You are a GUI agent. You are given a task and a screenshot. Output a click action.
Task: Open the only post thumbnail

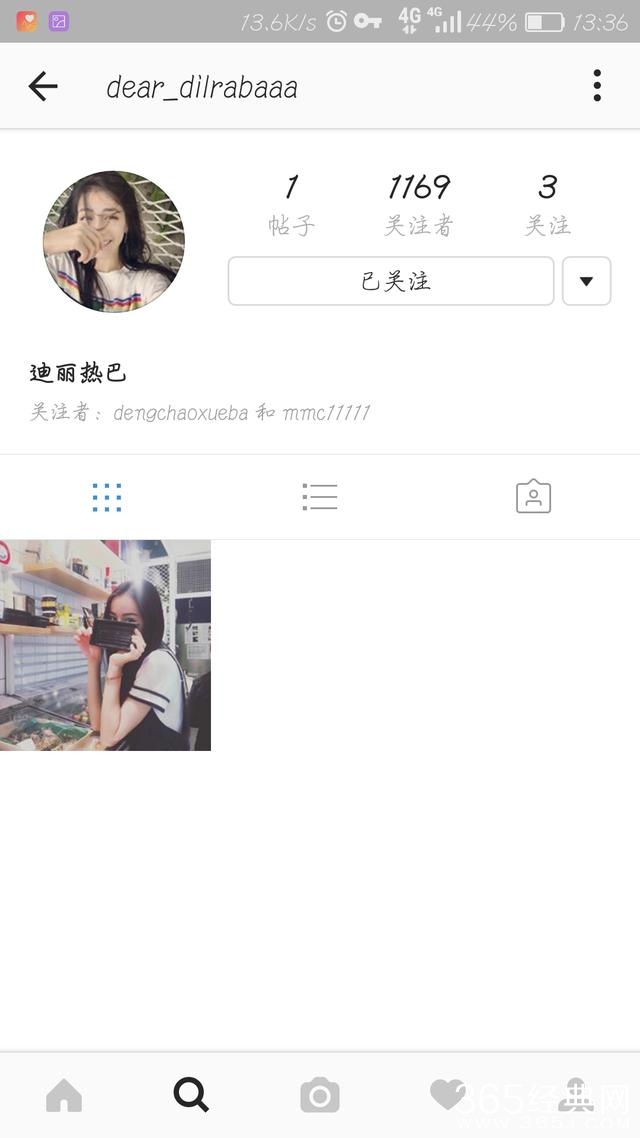click(x=105, y=645)
